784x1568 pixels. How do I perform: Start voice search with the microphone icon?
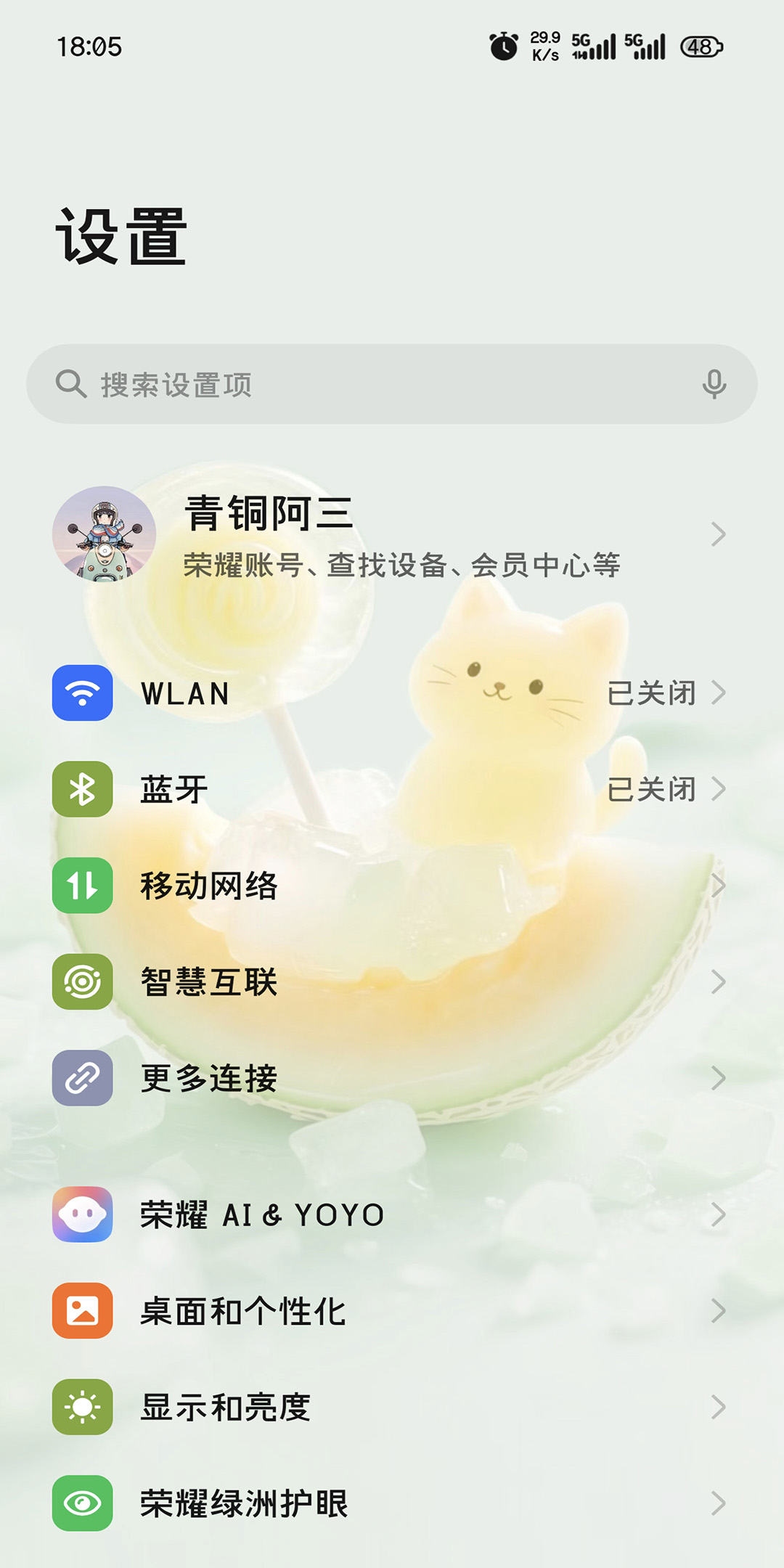point(714,384)
